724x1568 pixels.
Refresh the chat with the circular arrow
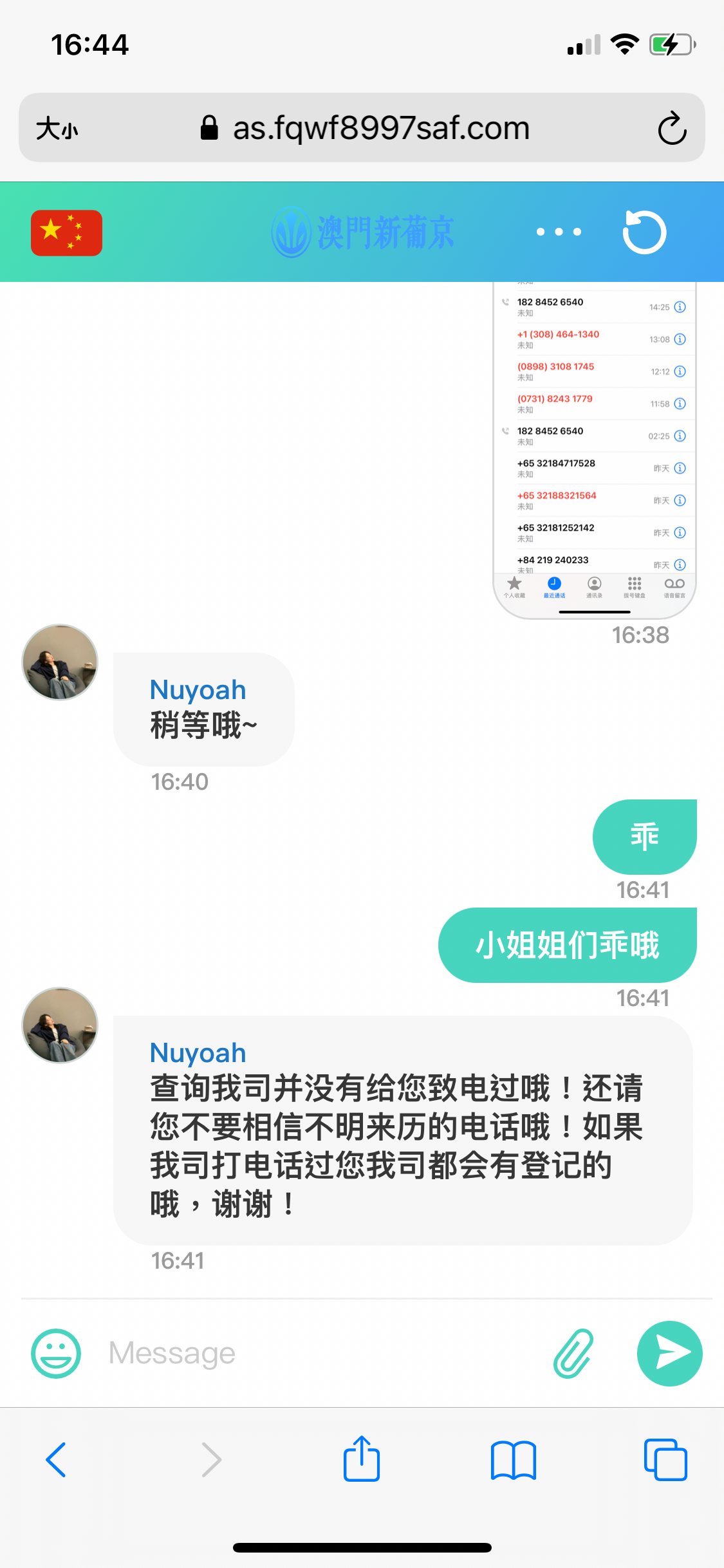(644, 232)
